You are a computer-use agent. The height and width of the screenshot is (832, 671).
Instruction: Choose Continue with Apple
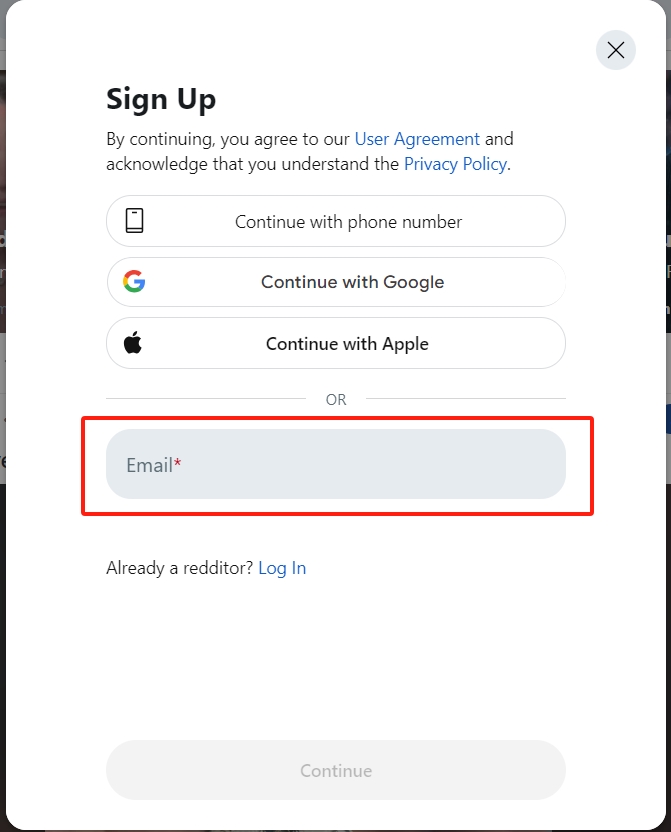click(x=336, y=344)
